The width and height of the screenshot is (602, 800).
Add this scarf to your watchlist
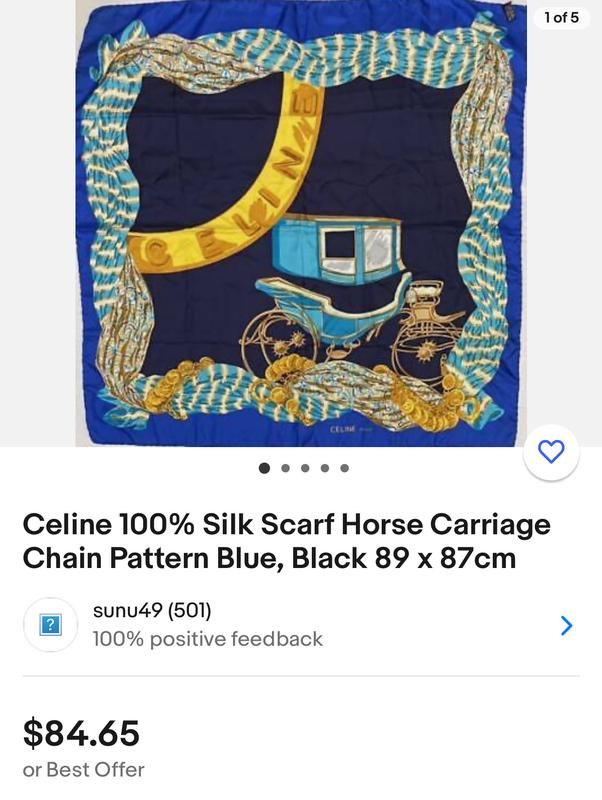tap(551, 452)
